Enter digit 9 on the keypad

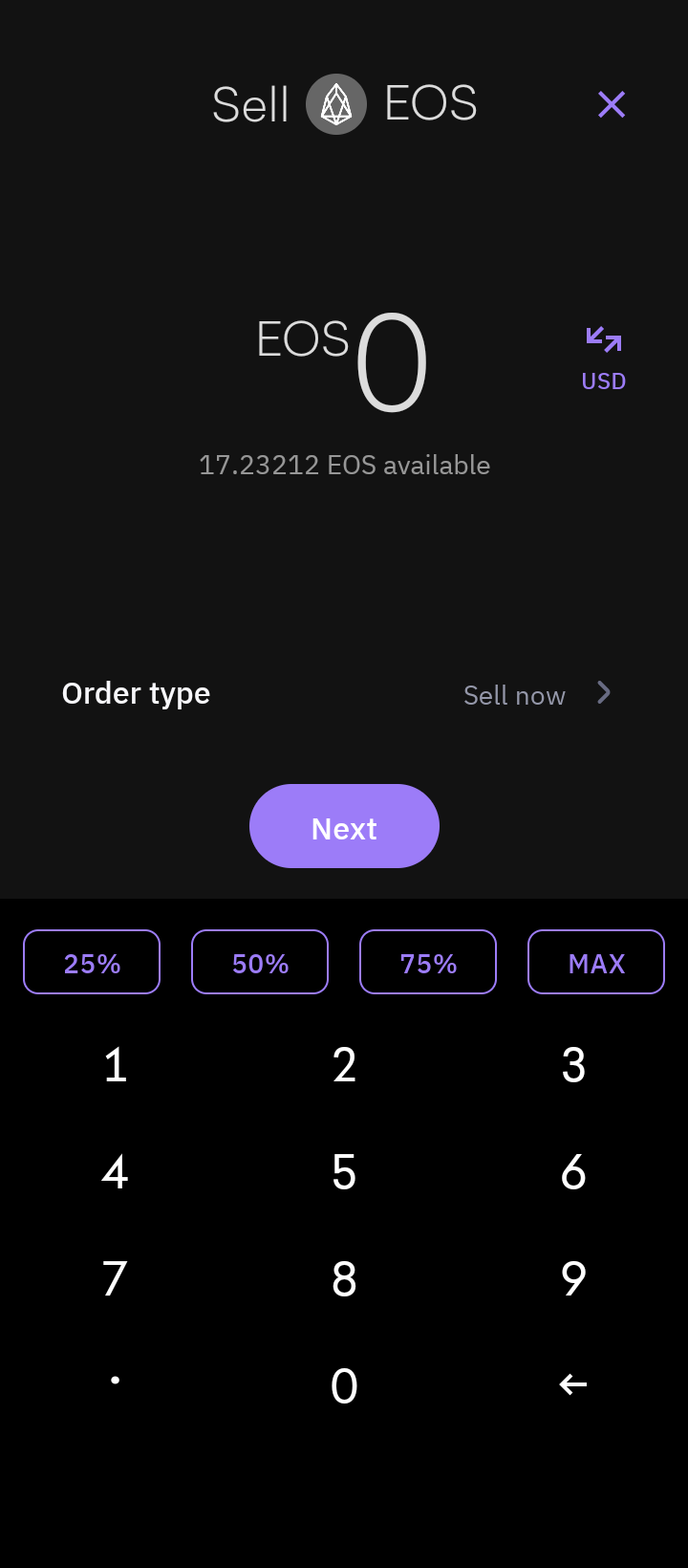tap(573, 1279)
